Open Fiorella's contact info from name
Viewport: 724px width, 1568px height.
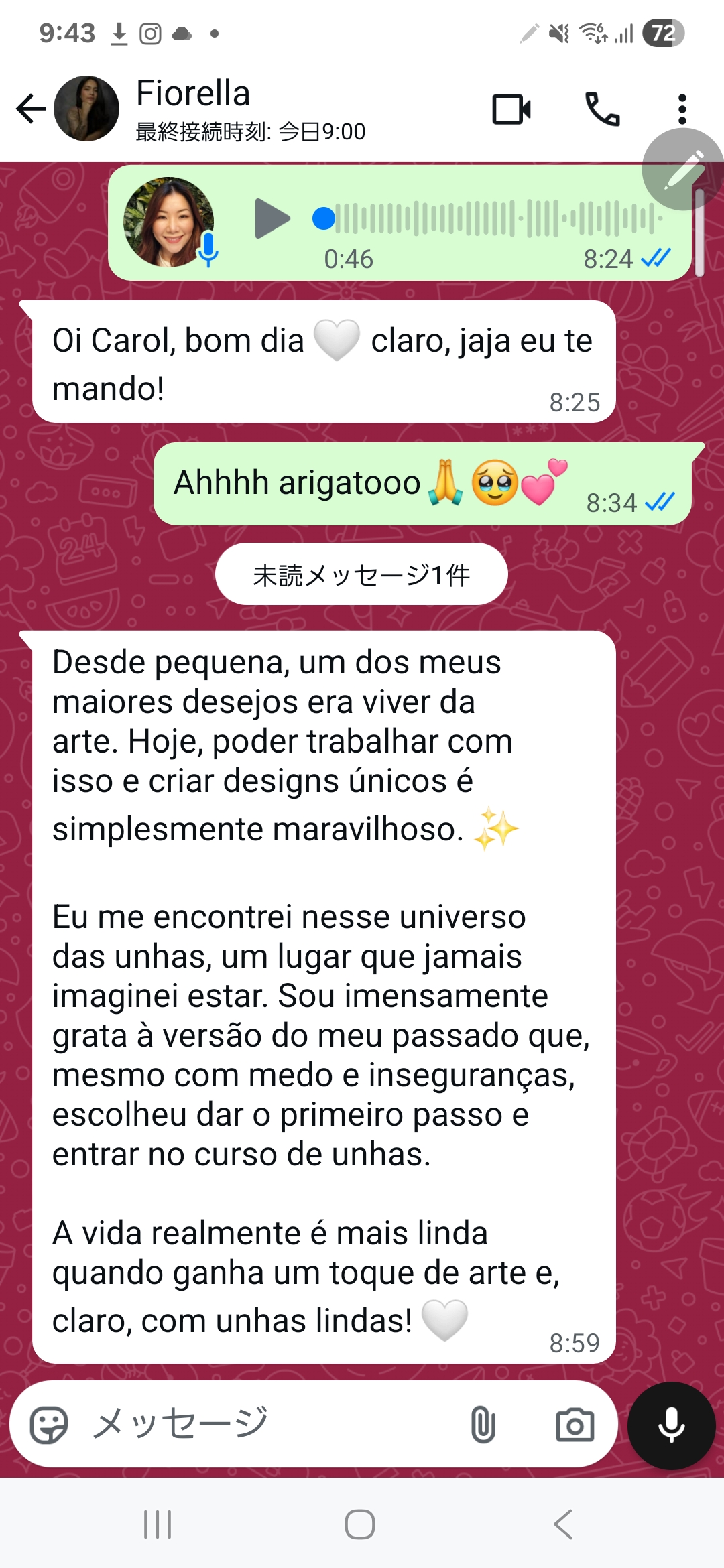pyautogui.click(x=193, y=94)
